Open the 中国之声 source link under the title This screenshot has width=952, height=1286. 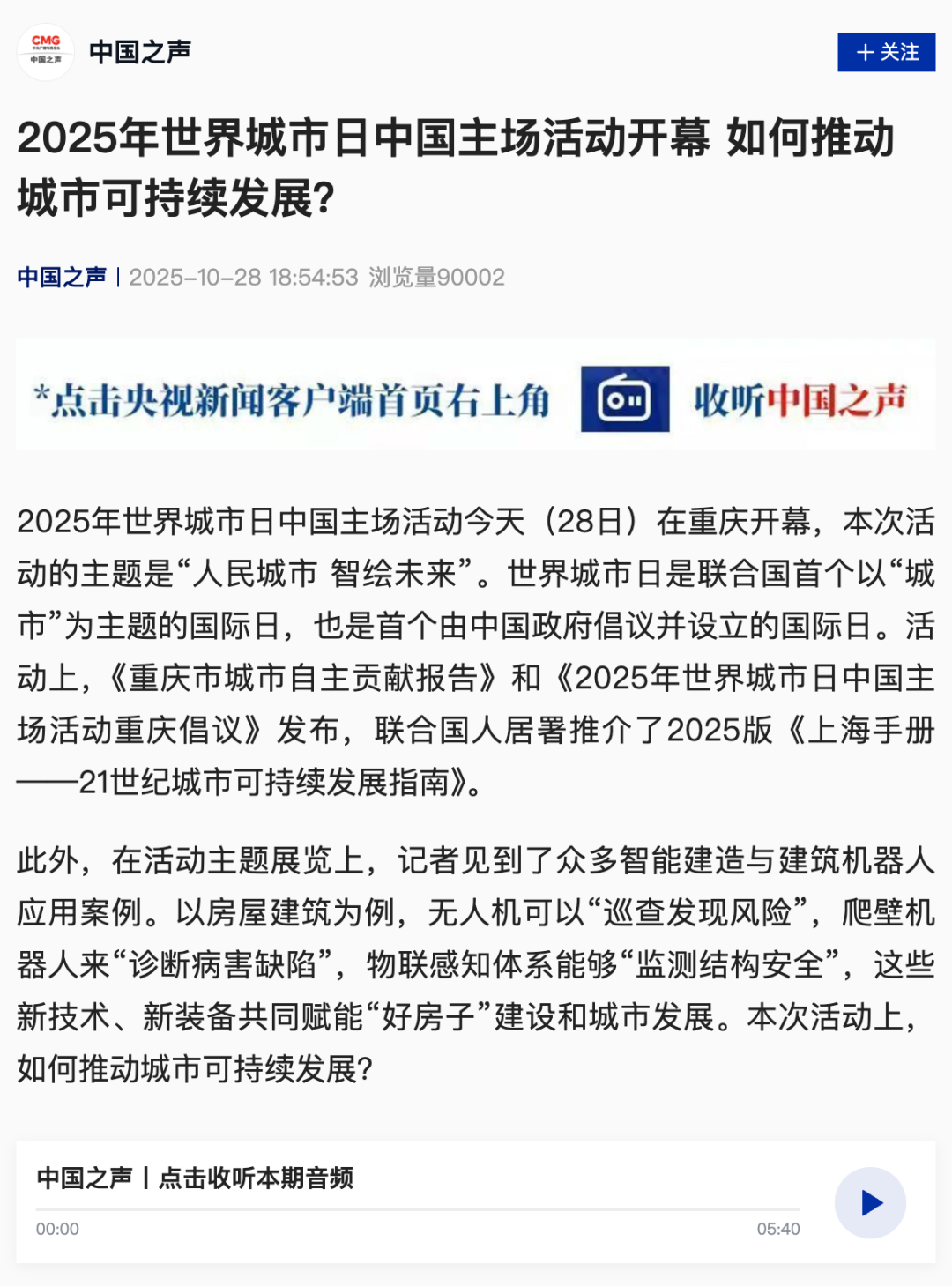[62, 278]
